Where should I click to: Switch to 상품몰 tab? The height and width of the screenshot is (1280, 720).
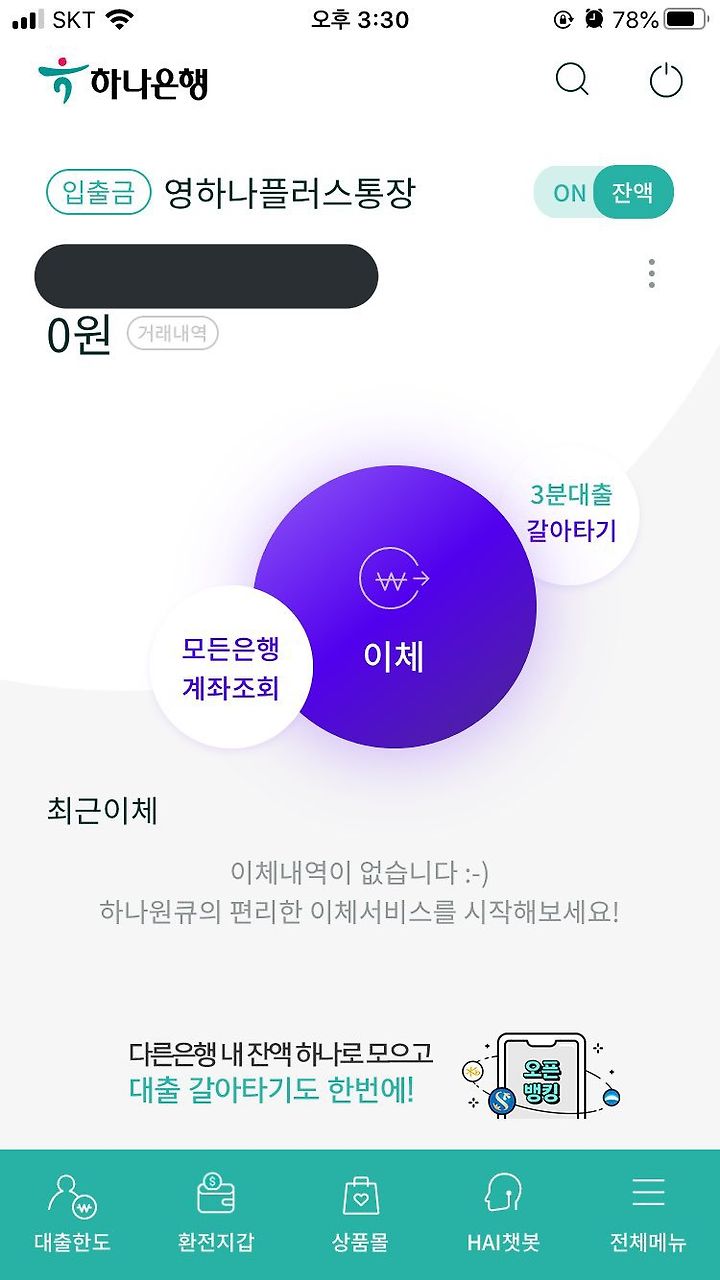(360, 1214)
